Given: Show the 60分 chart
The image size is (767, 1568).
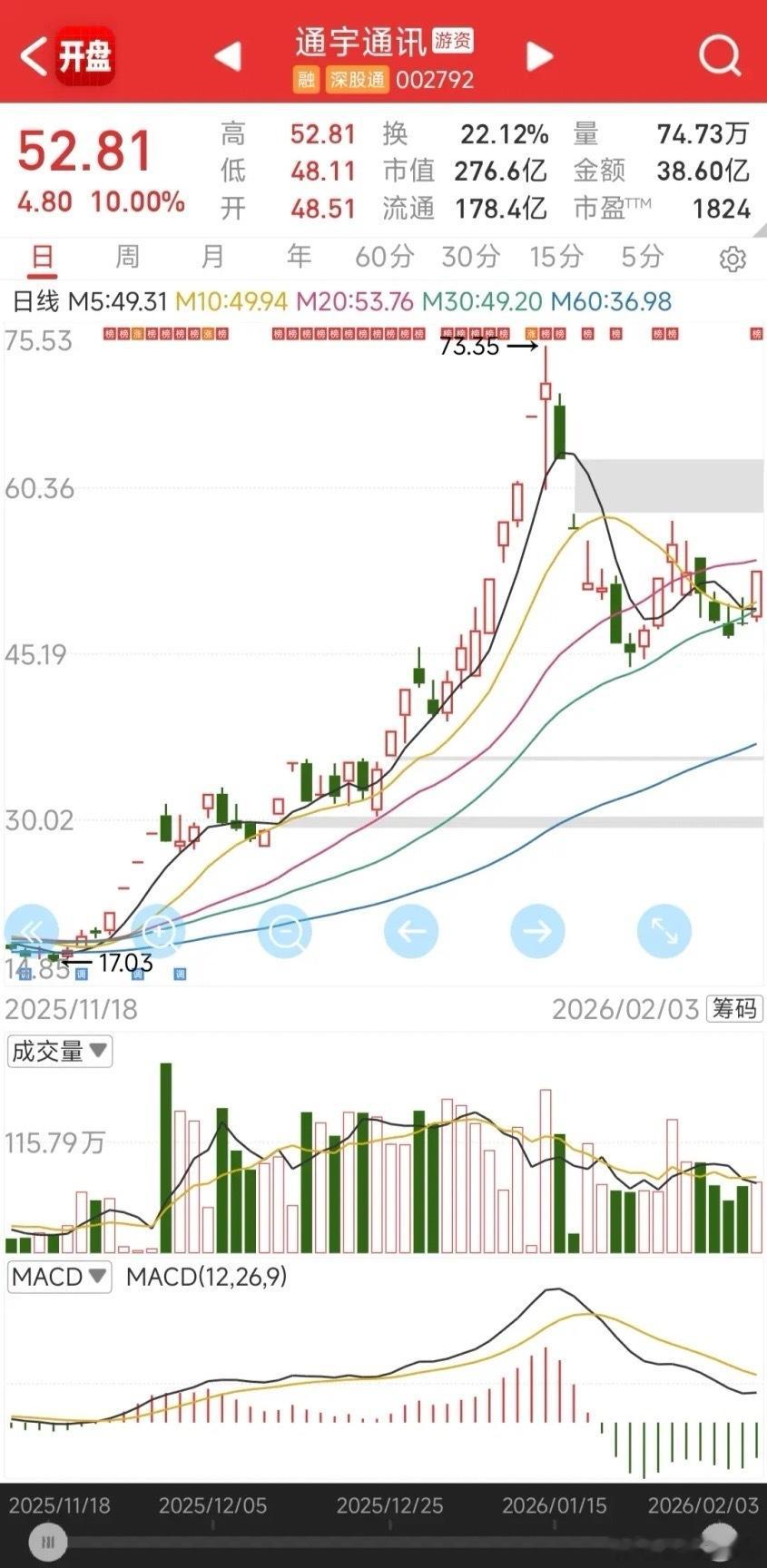Looking at the screenshot, I should pyautogui.click(x=383, y=258).
